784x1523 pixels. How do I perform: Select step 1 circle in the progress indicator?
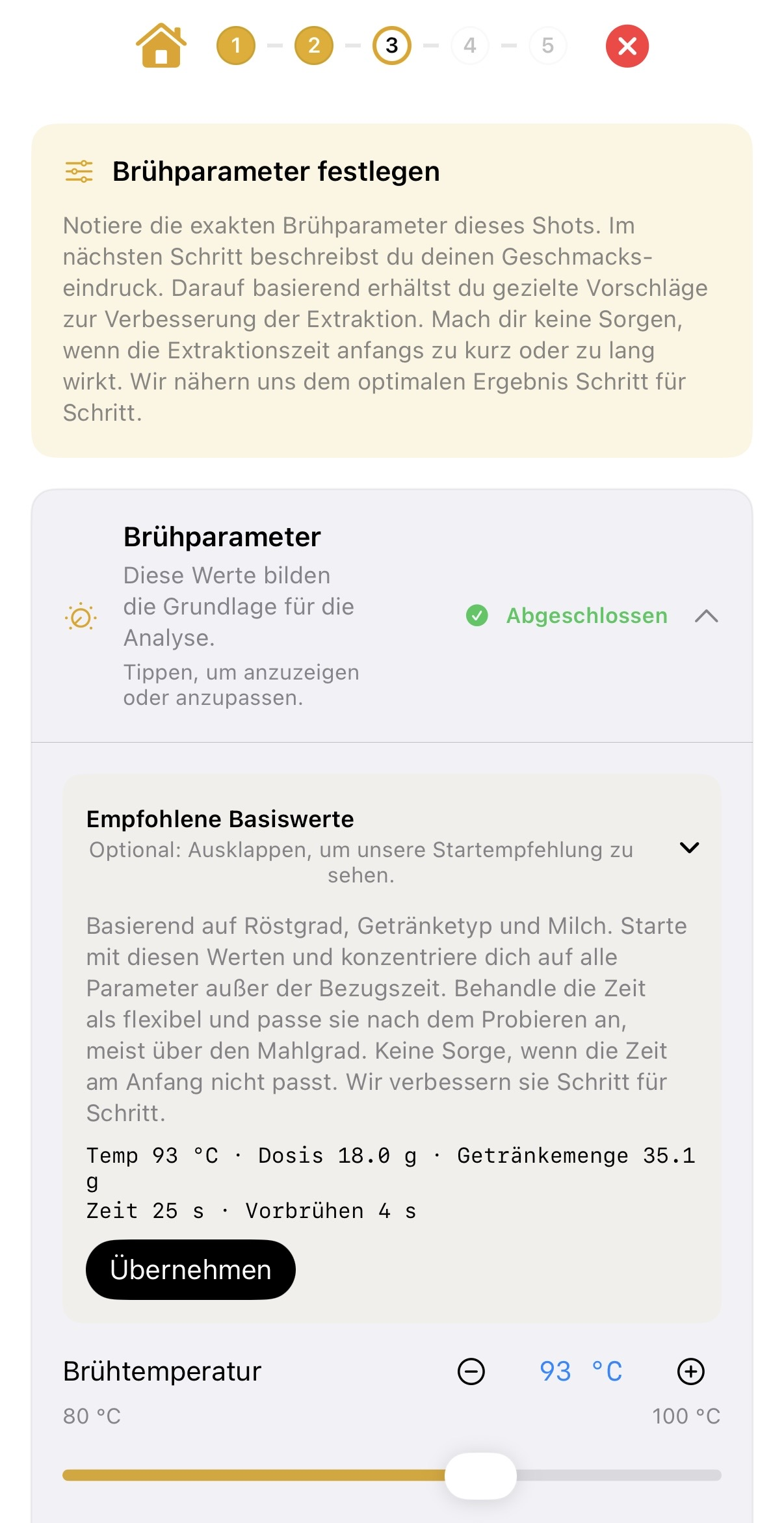tap(237, 44)
